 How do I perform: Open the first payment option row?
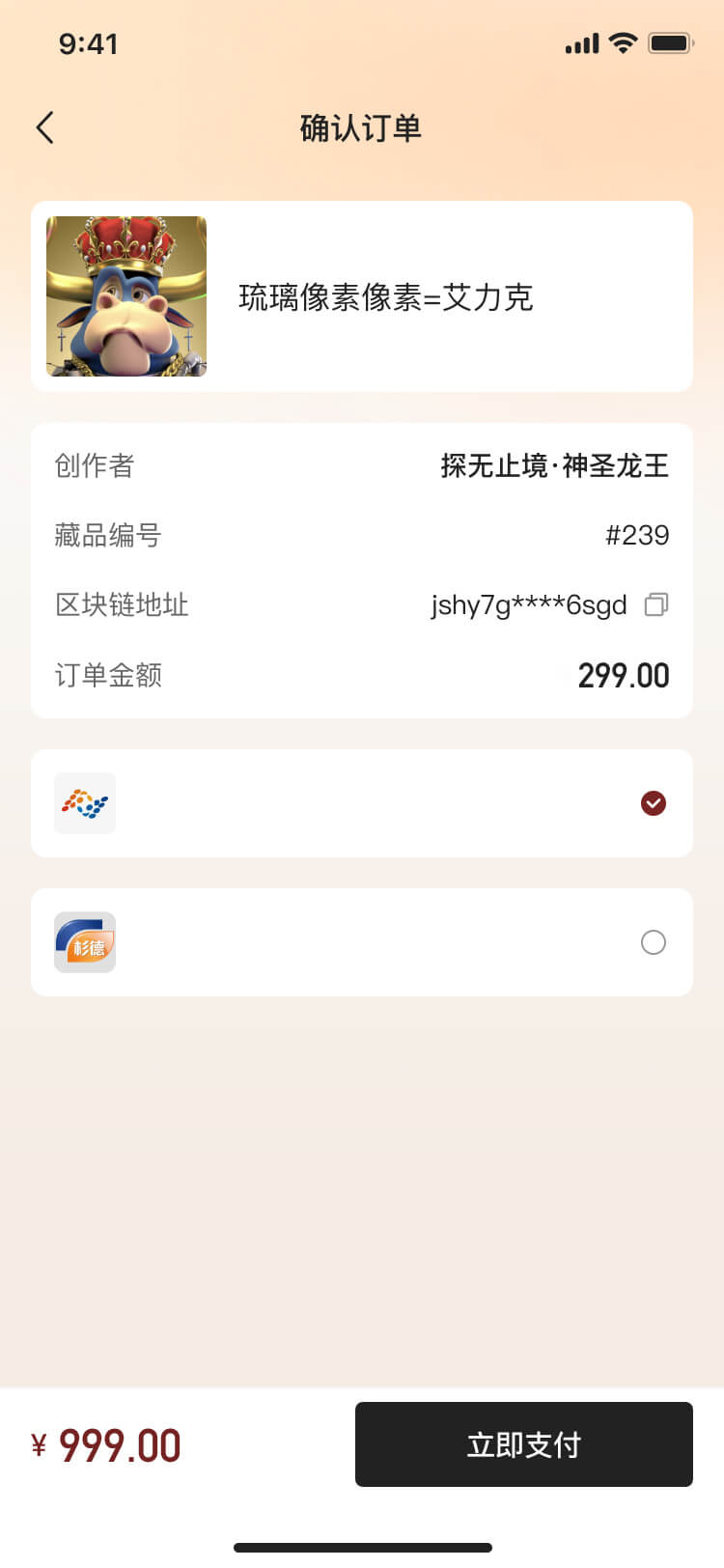click(x=362, y=803)
